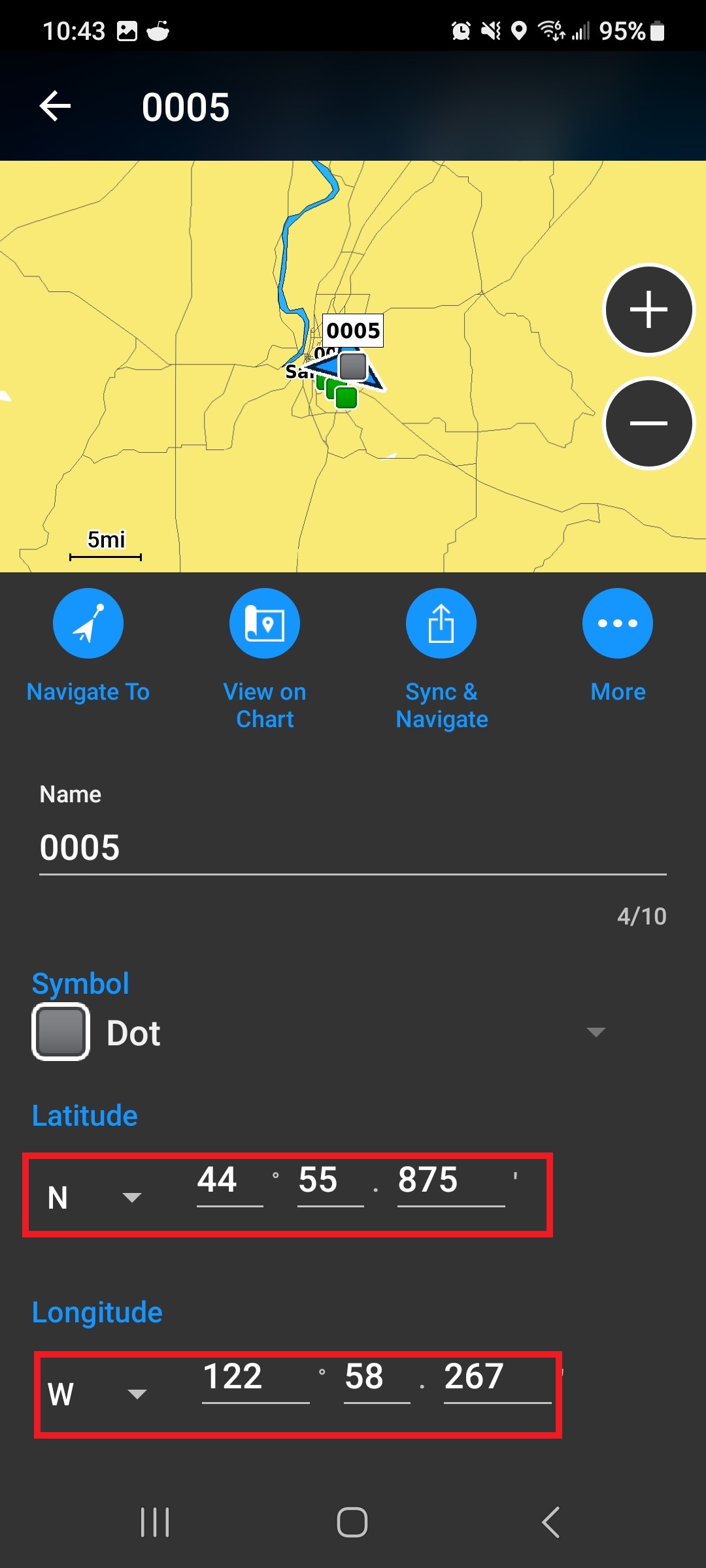Edit latitude degrees field 44
This screenshot has width=706, height=1568.
tap(229, 1181)
